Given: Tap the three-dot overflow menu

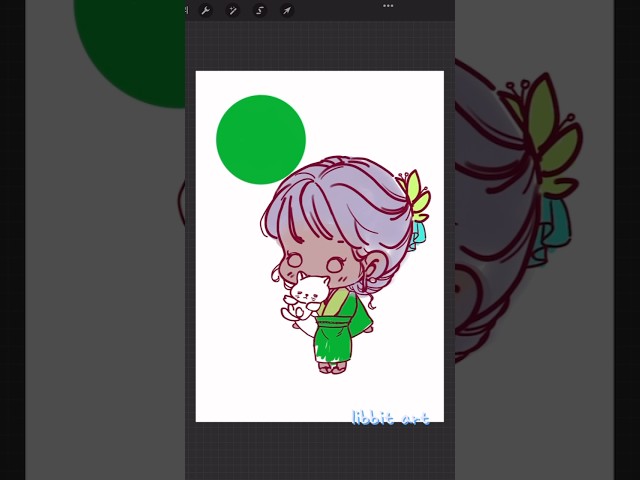Looking at the screenshot, I should 388,6.
